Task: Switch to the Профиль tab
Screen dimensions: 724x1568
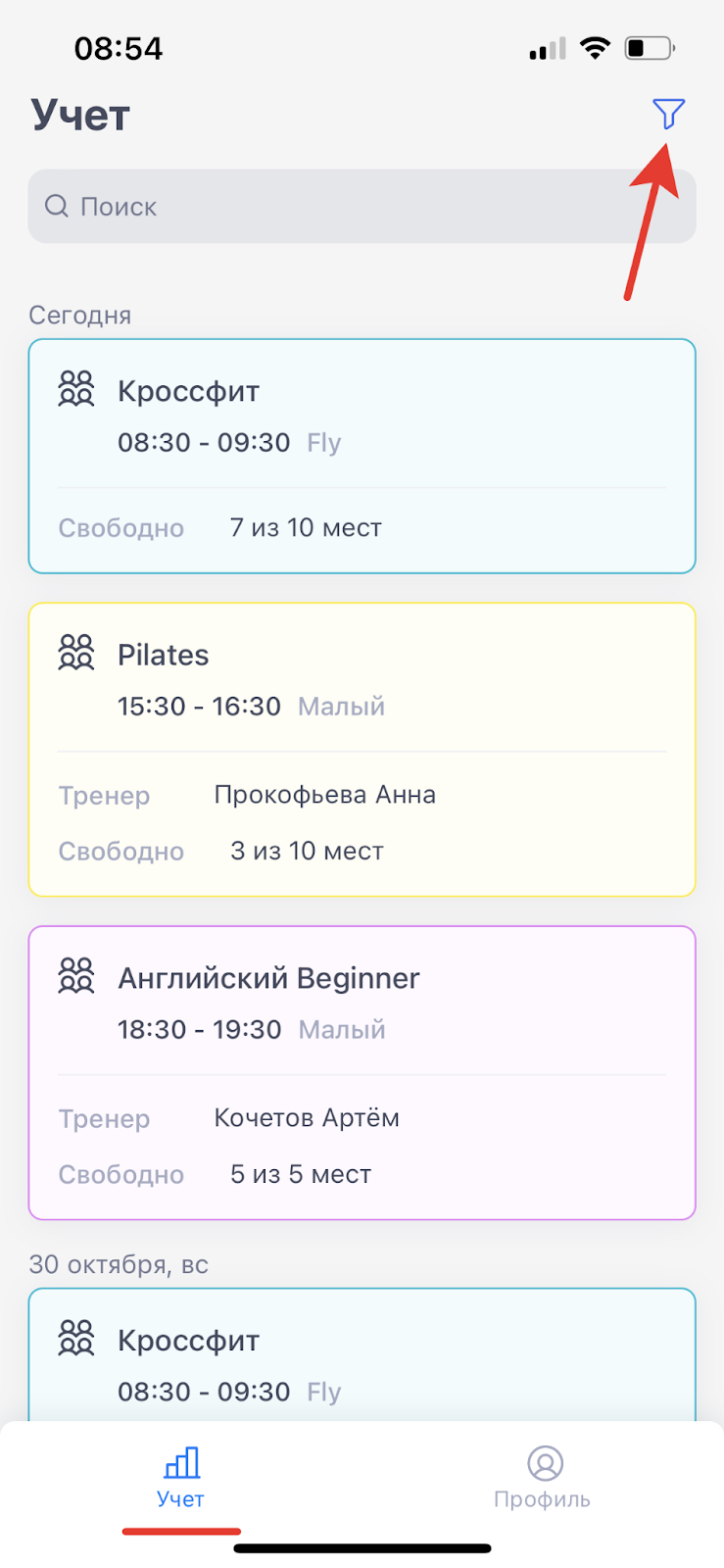Action: point(543,1478)
